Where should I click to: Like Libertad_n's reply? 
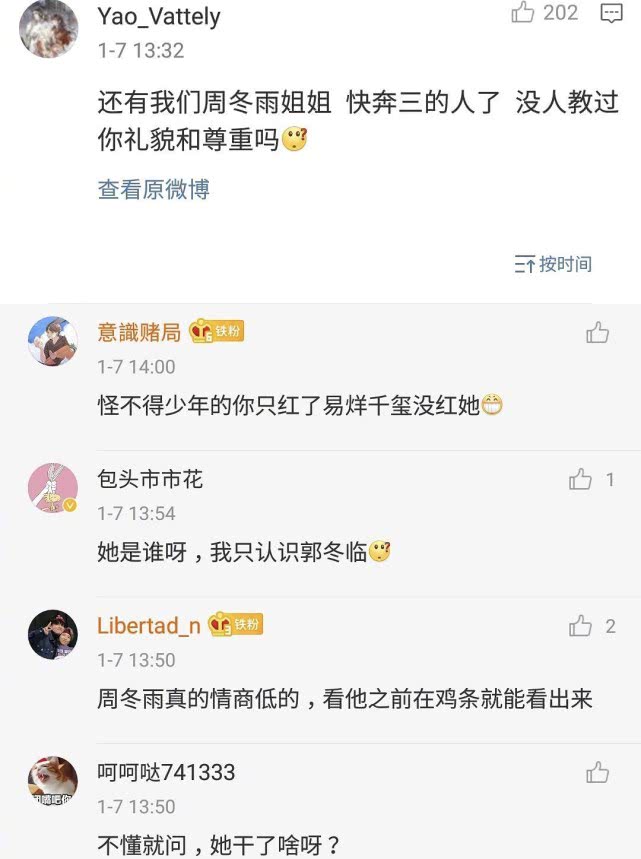pyautogui.click(x=581, y=626)
